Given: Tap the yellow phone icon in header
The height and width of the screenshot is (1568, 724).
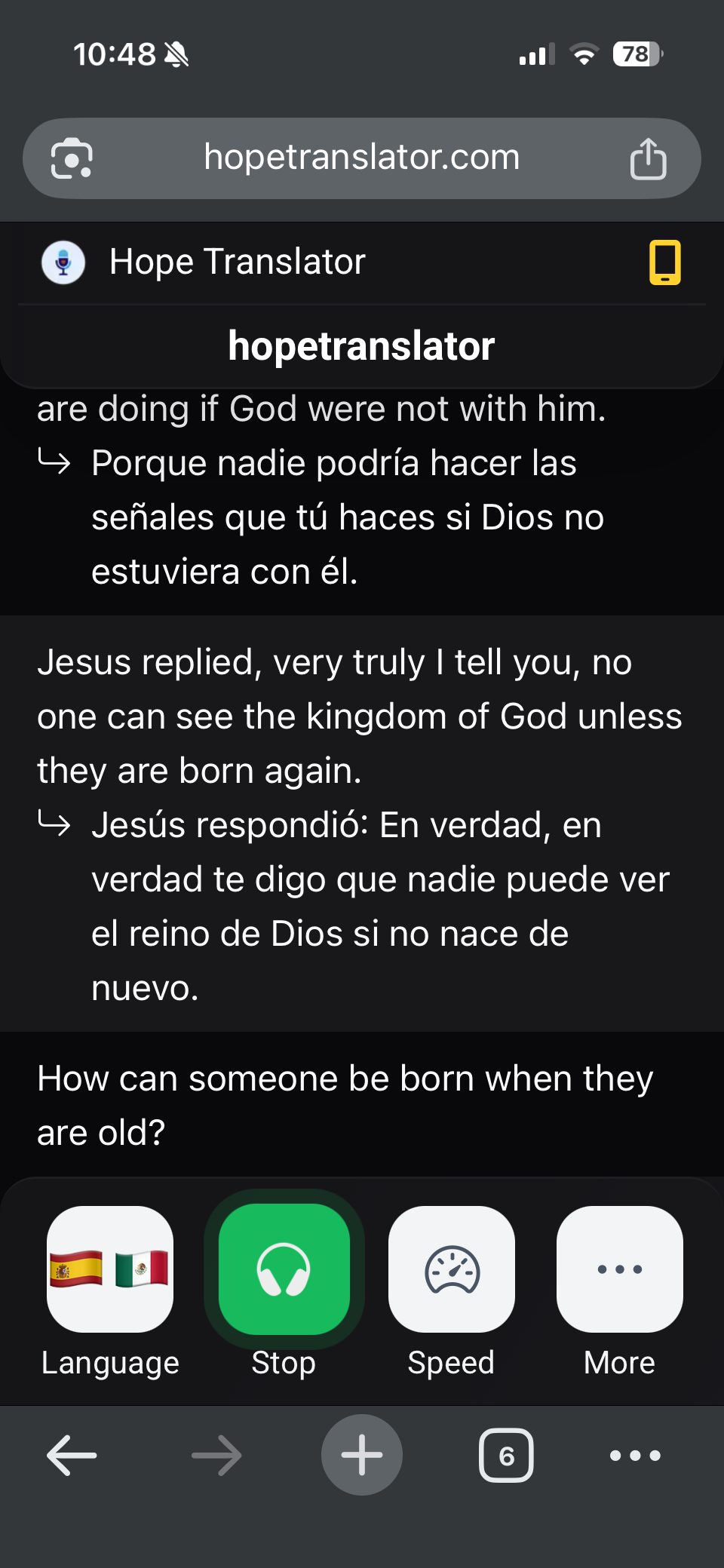Looking at the screenshot, I should tap(664, 262).
